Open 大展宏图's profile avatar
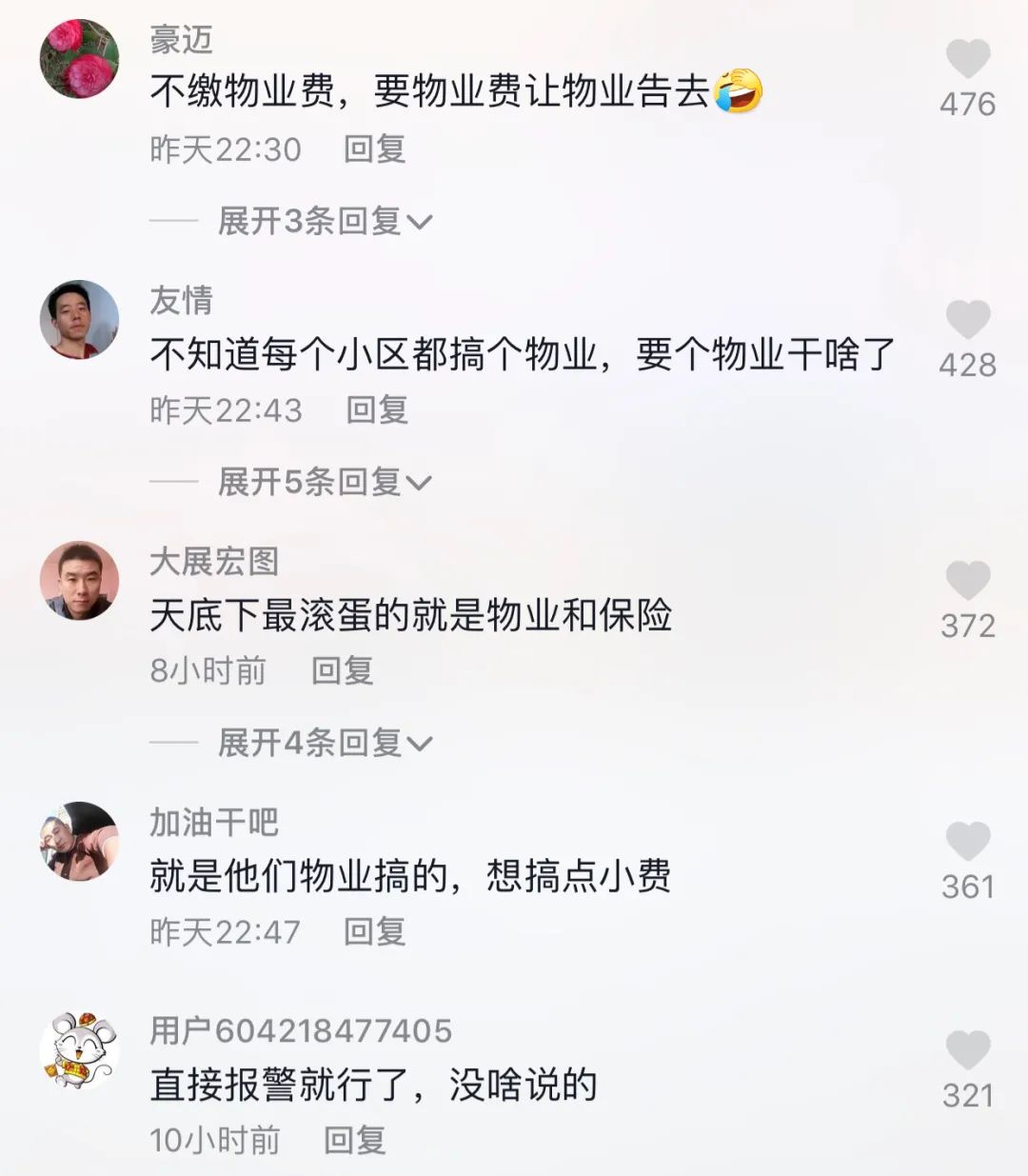1028x1176 pixels. (x=79, y=581)
